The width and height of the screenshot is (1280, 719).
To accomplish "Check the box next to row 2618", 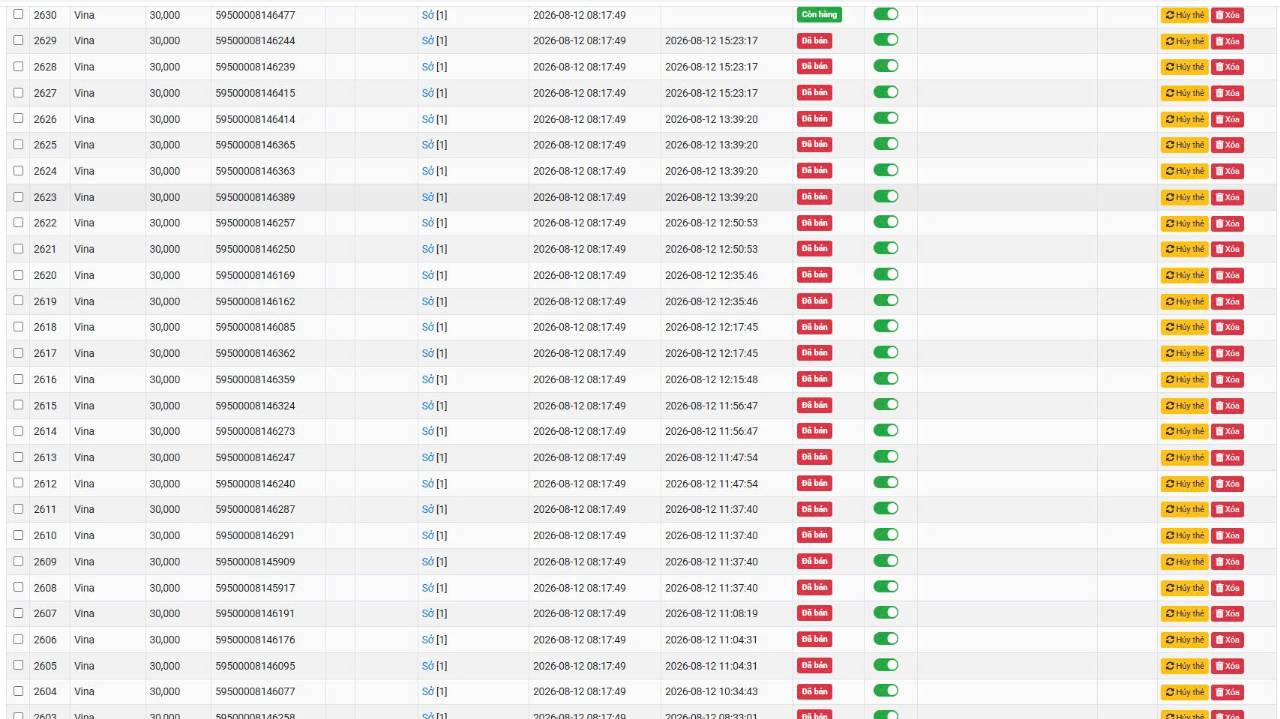I will [x=18, y=326].
